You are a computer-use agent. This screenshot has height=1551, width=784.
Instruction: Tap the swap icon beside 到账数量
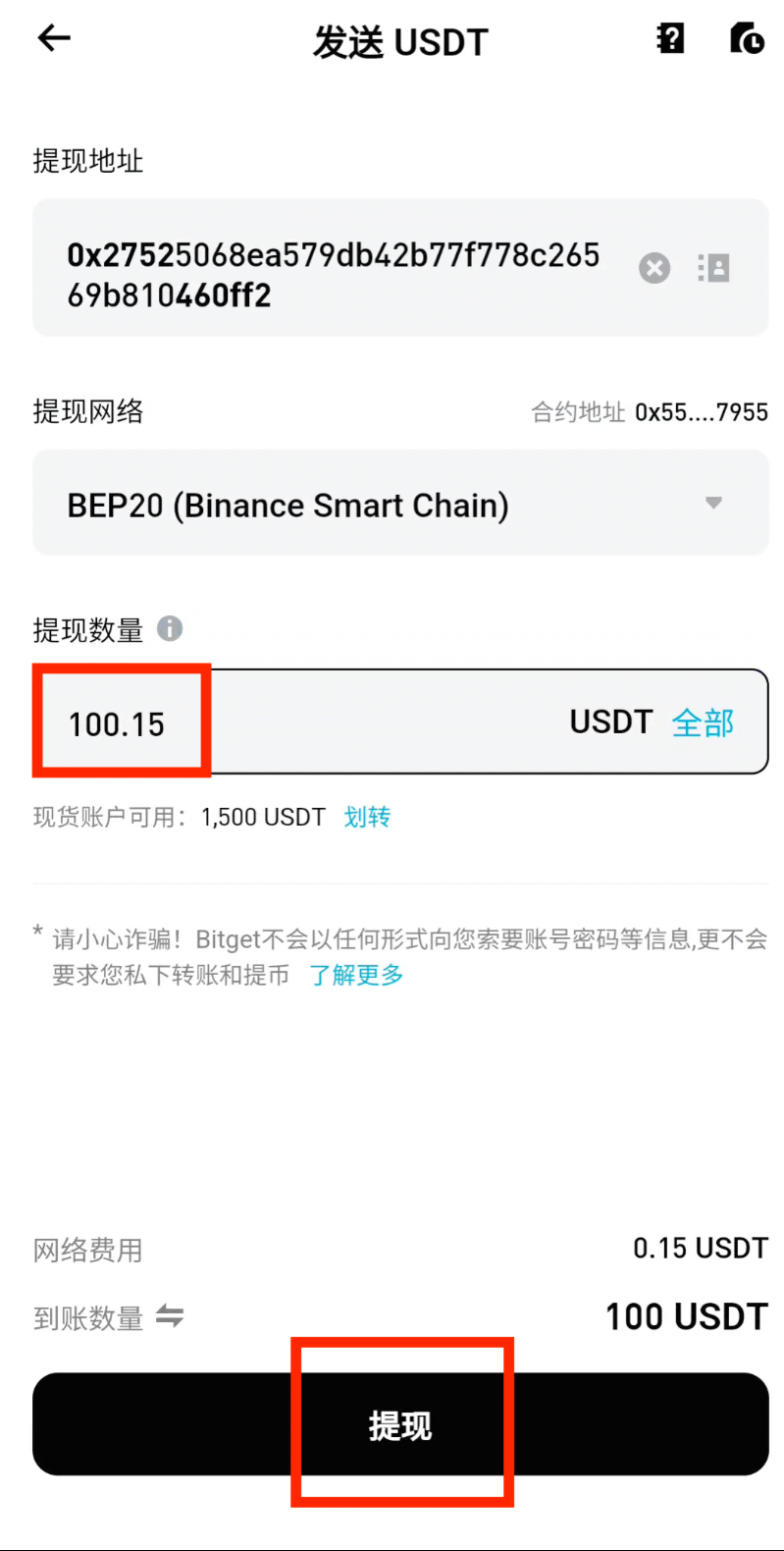pyautogui.click(x=171, y=1317)
